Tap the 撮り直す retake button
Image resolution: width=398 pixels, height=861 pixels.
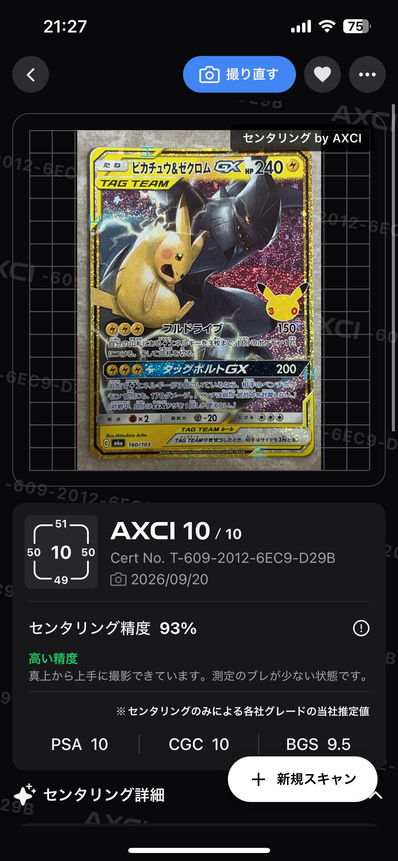239,74
